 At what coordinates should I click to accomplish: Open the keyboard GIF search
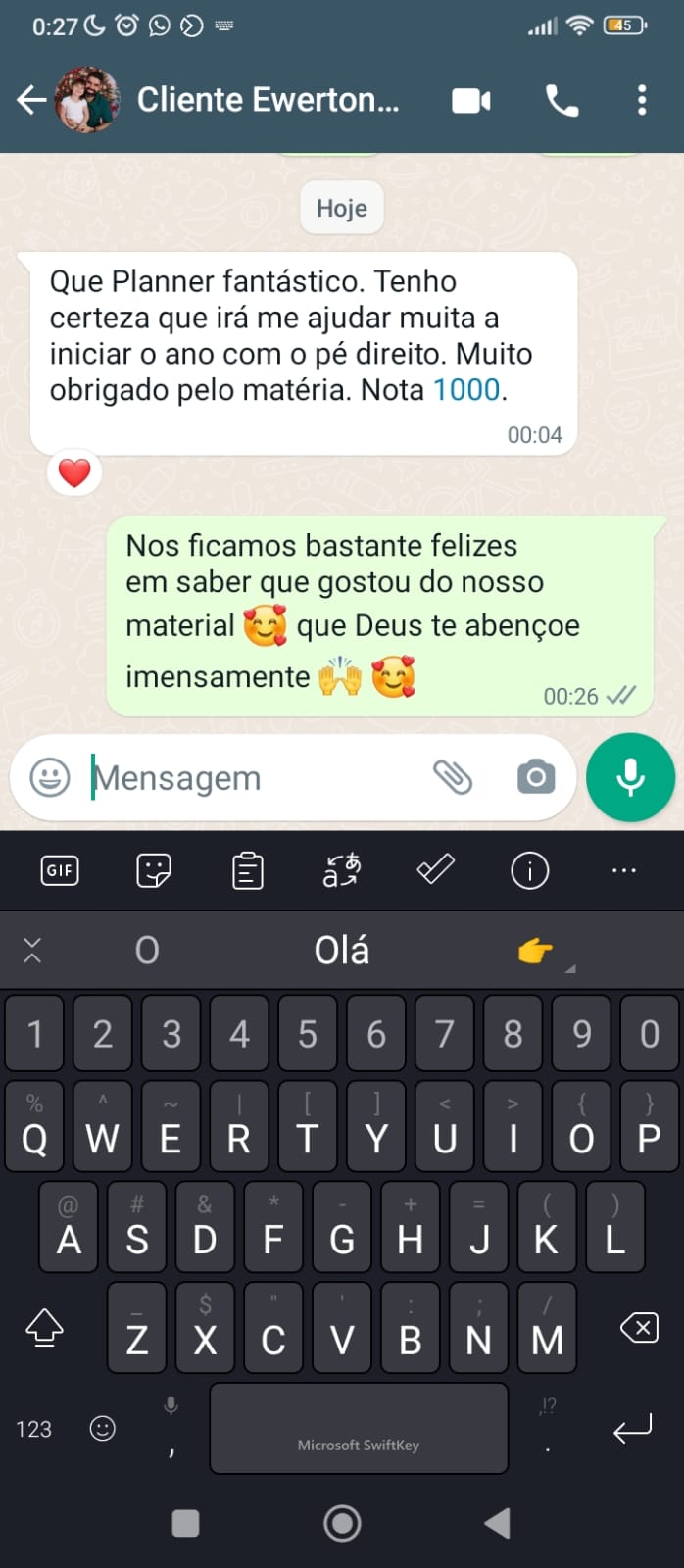(x=60, y=870)
